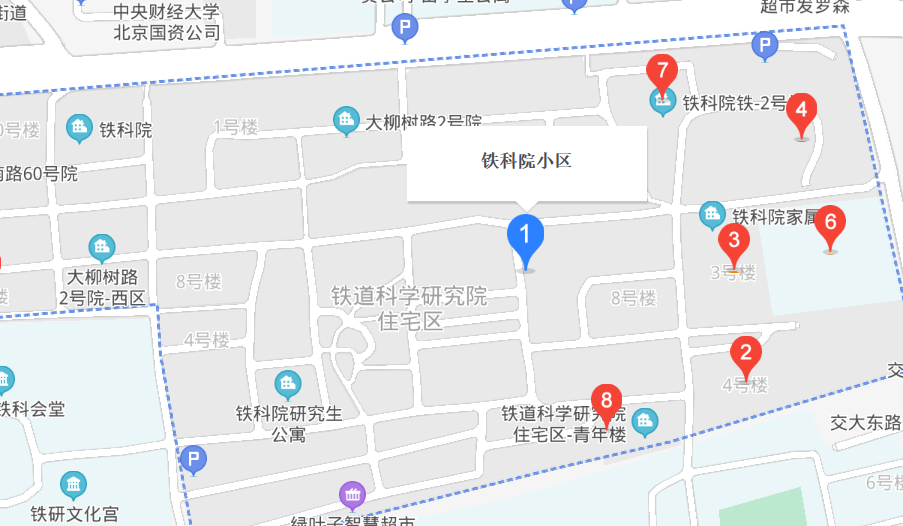Tap the 绿叶子智慧超市 shop icon
This screenshot has height=526, width=903.
click(352, 495)
